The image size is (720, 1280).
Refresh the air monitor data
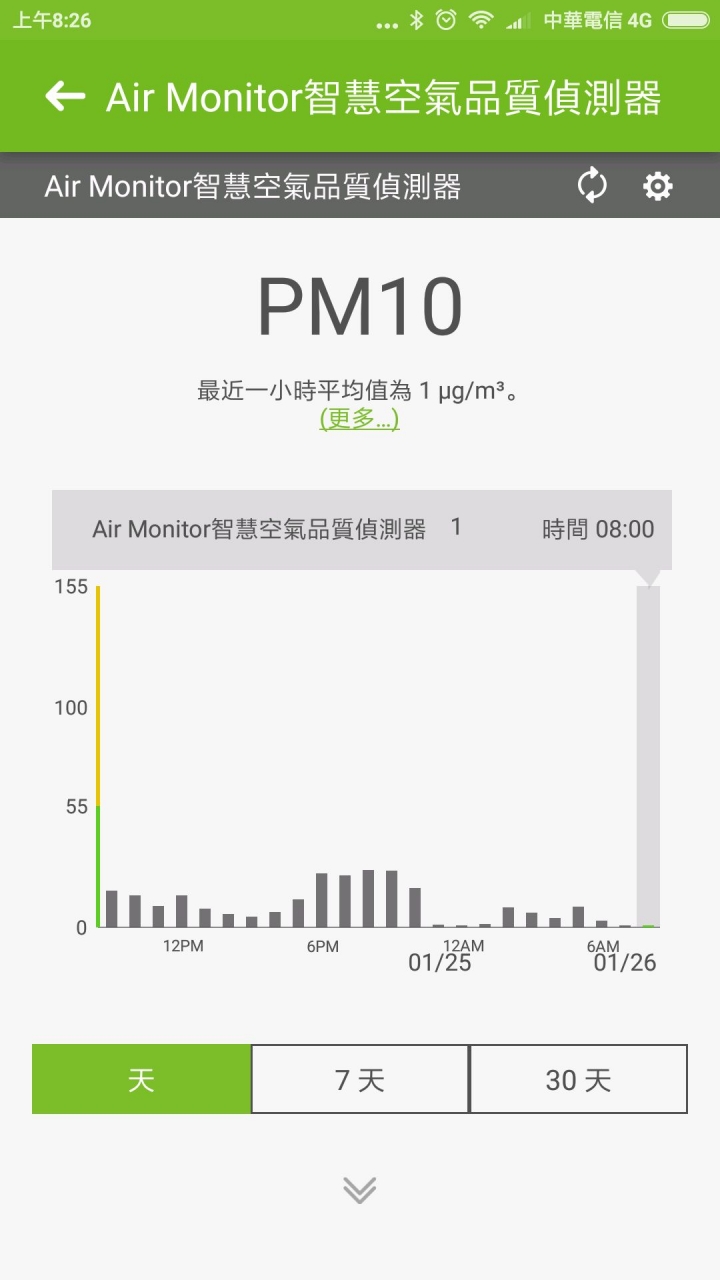tap(592, 185)
